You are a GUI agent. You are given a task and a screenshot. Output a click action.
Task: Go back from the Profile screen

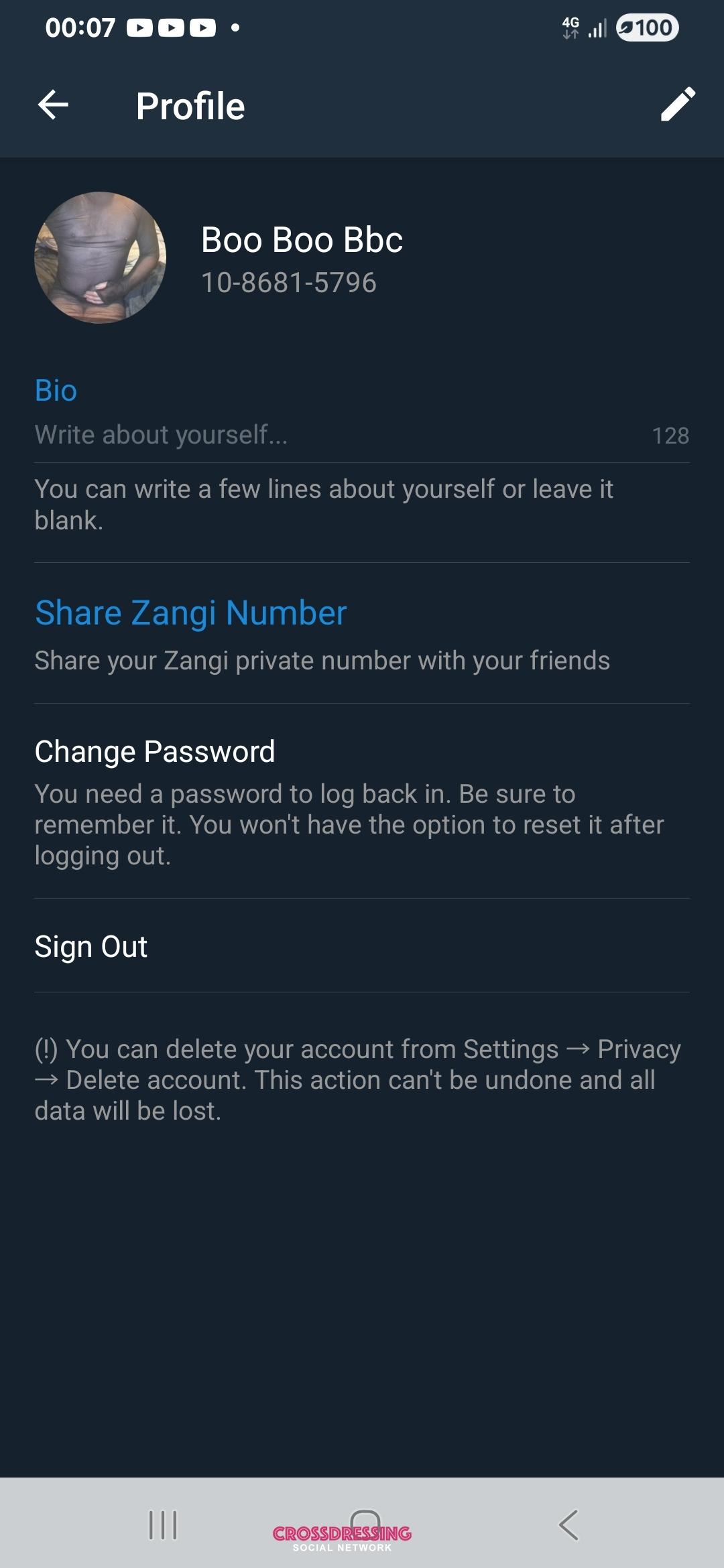point(53,105)
